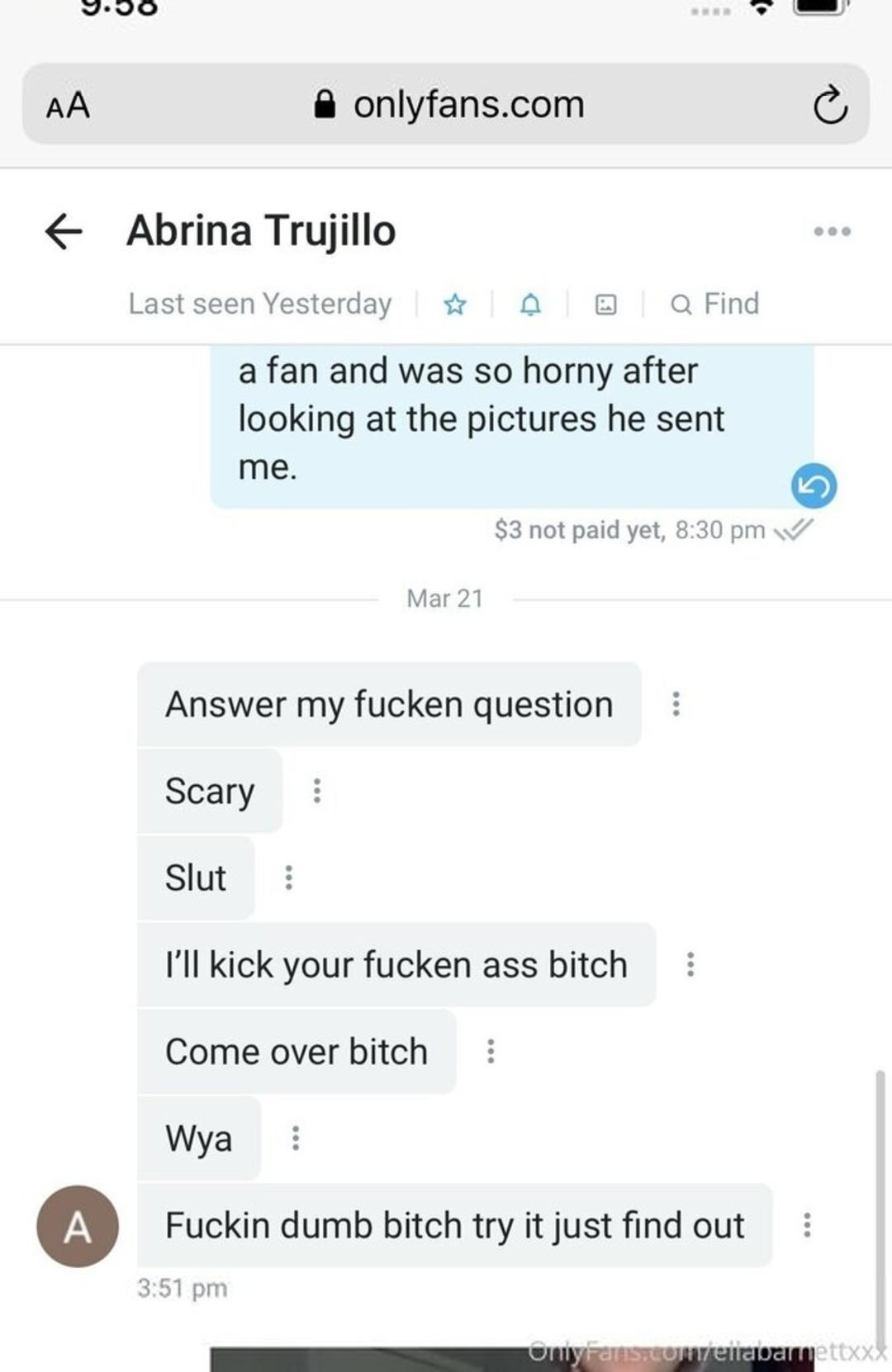This screenshot has height=1372, width=892.
Task: Tap the unsend icon on the $3 message
Action: tap(814, 485)
